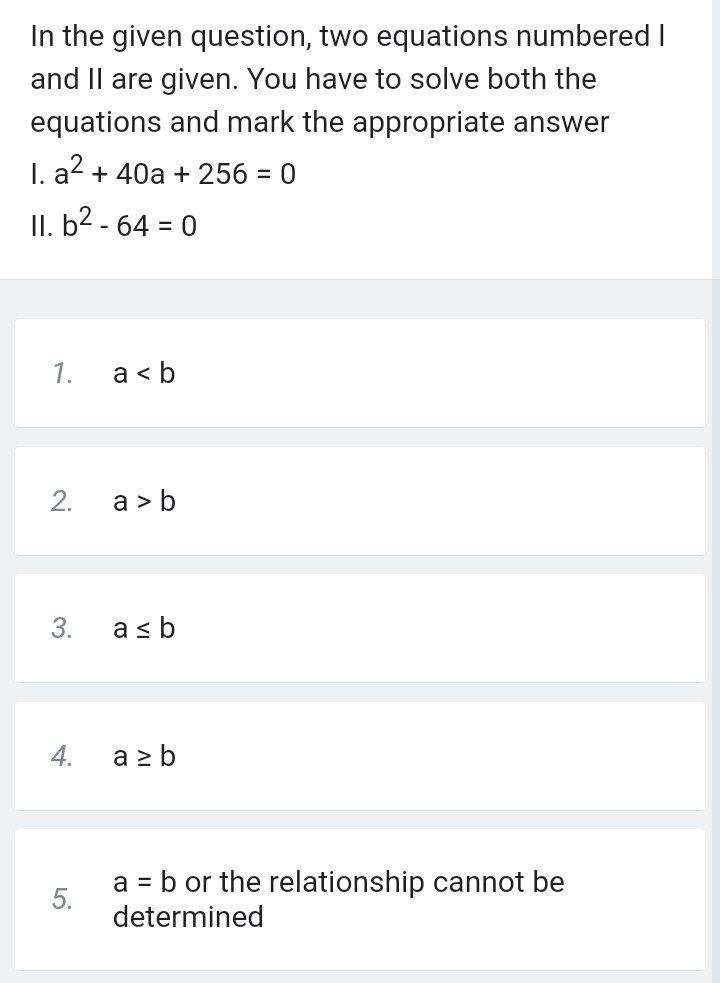Click the numeral 1 beside first option
The image size is (720, 983).
click(x=60, y=374)
